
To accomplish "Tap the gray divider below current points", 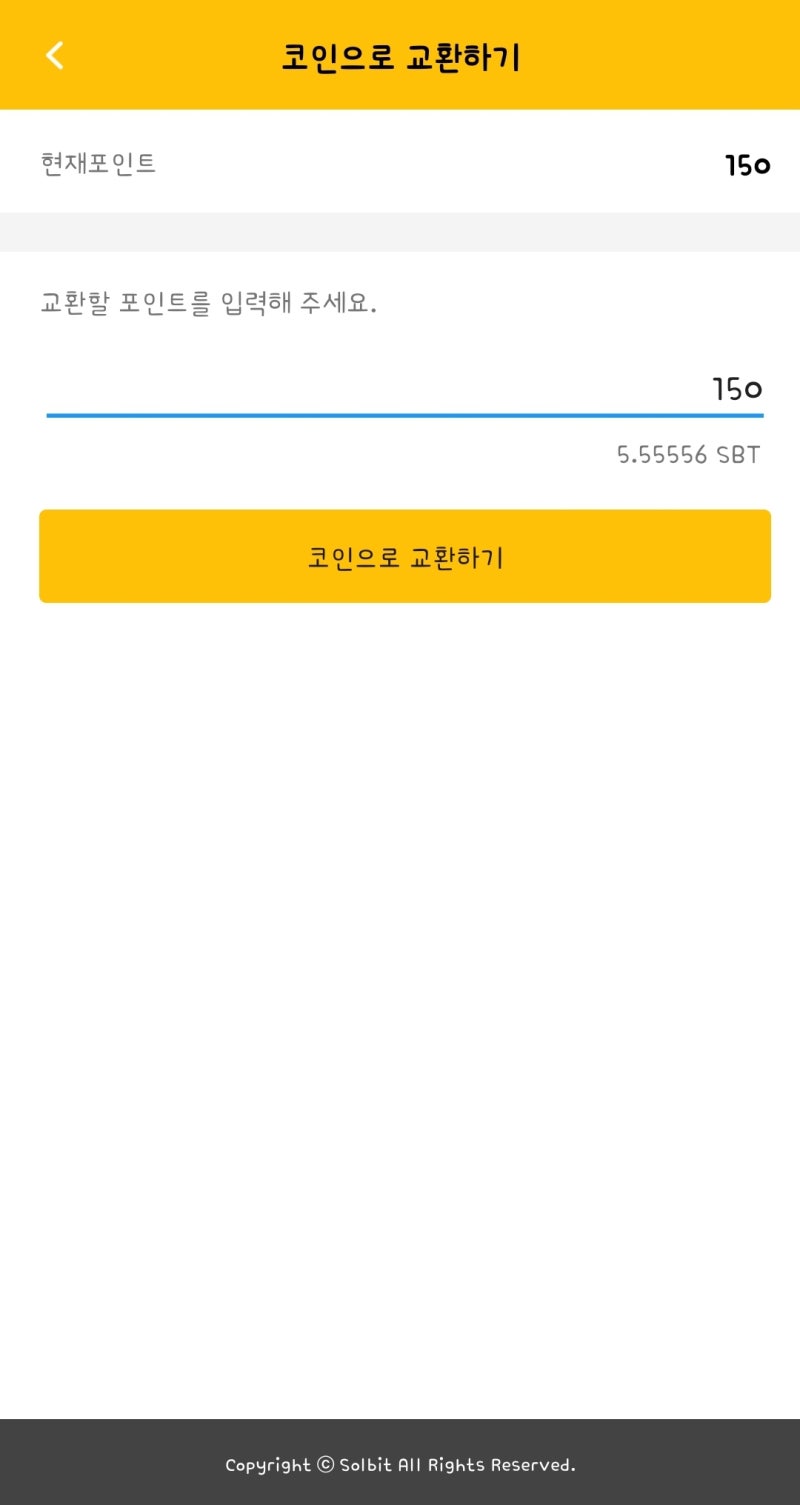I will (400, 229).
